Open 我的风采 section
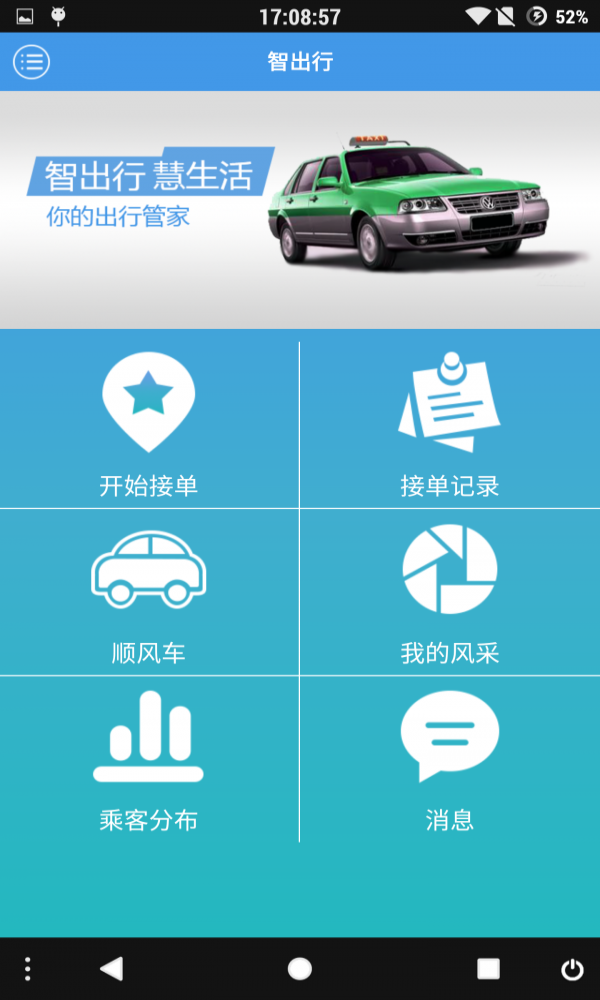The height and width of the screenshot is (1000, 600). [449, 592]
